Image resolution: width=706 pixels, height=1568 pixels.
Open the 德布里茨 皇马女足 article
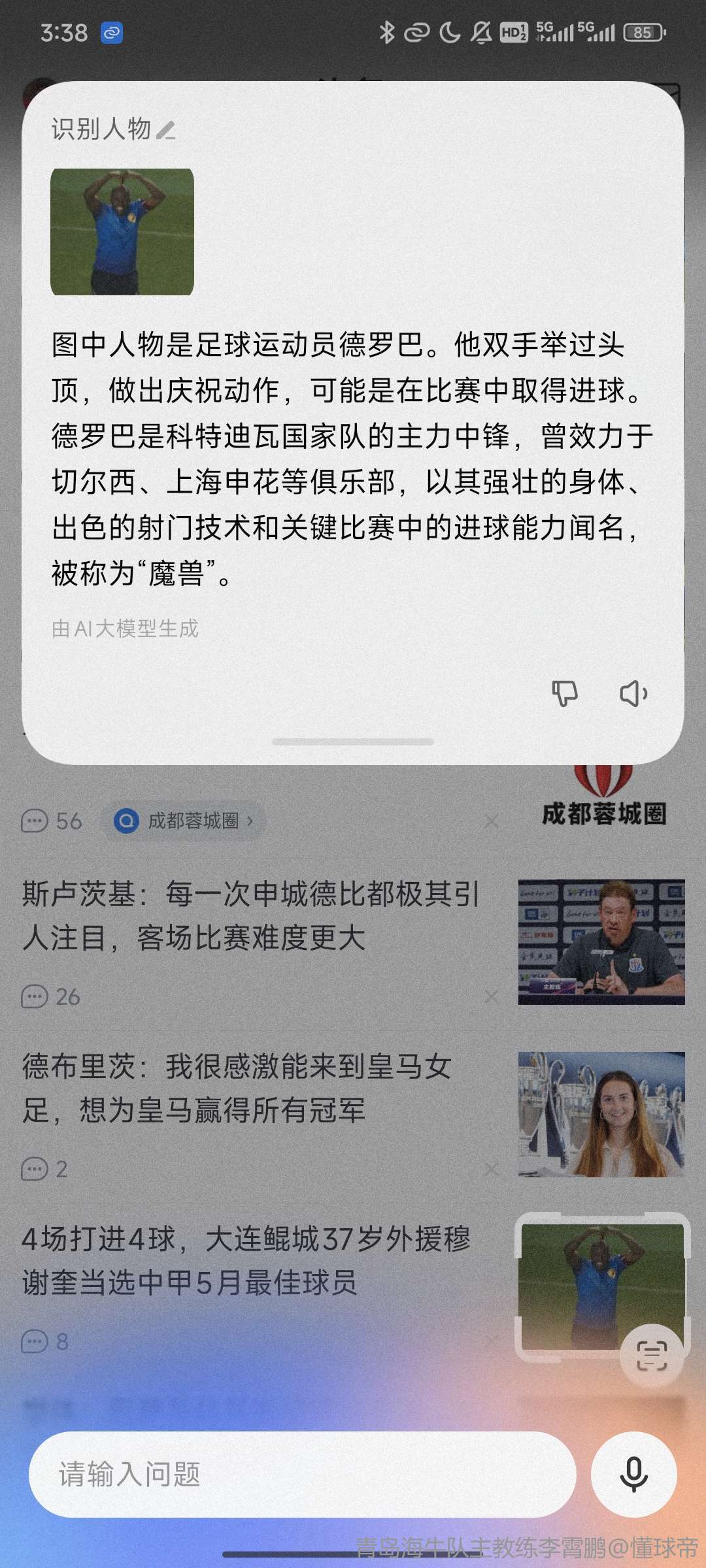(x=237, y=1088)
